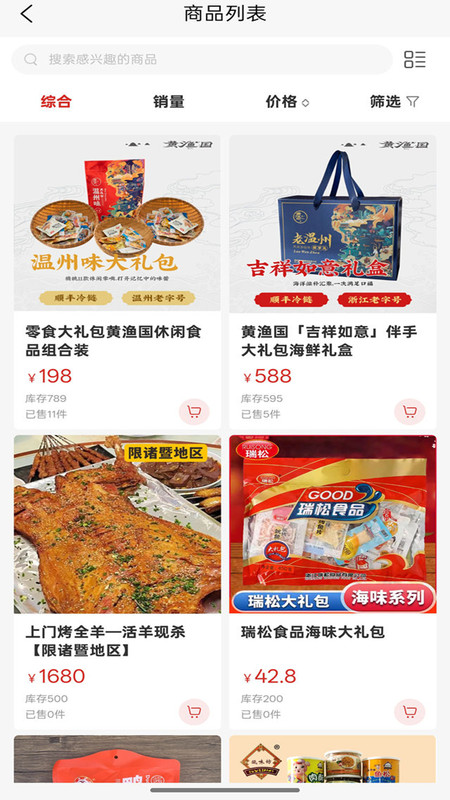Add the ¥588 吉祥如意 gift box to cart

pyautogui.click(x=410, y=412)
